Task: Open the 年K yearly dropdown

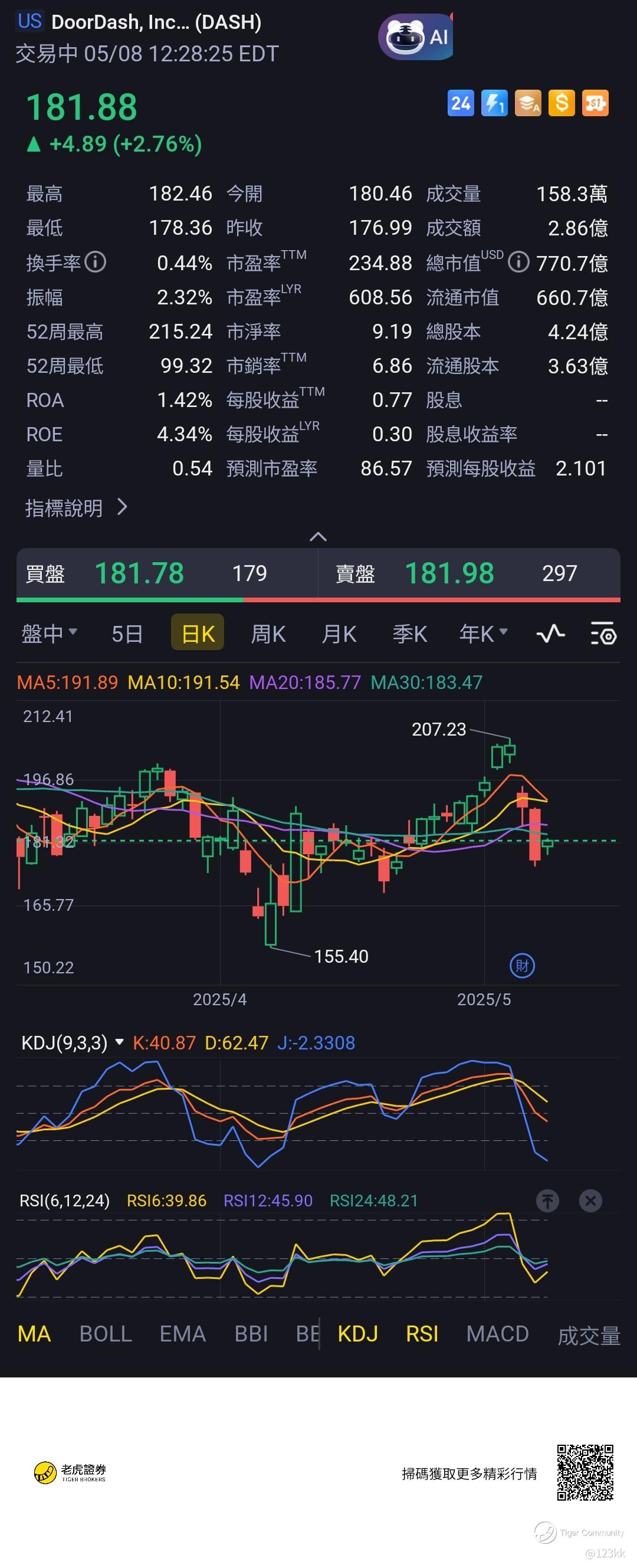Action: point(483,634)
